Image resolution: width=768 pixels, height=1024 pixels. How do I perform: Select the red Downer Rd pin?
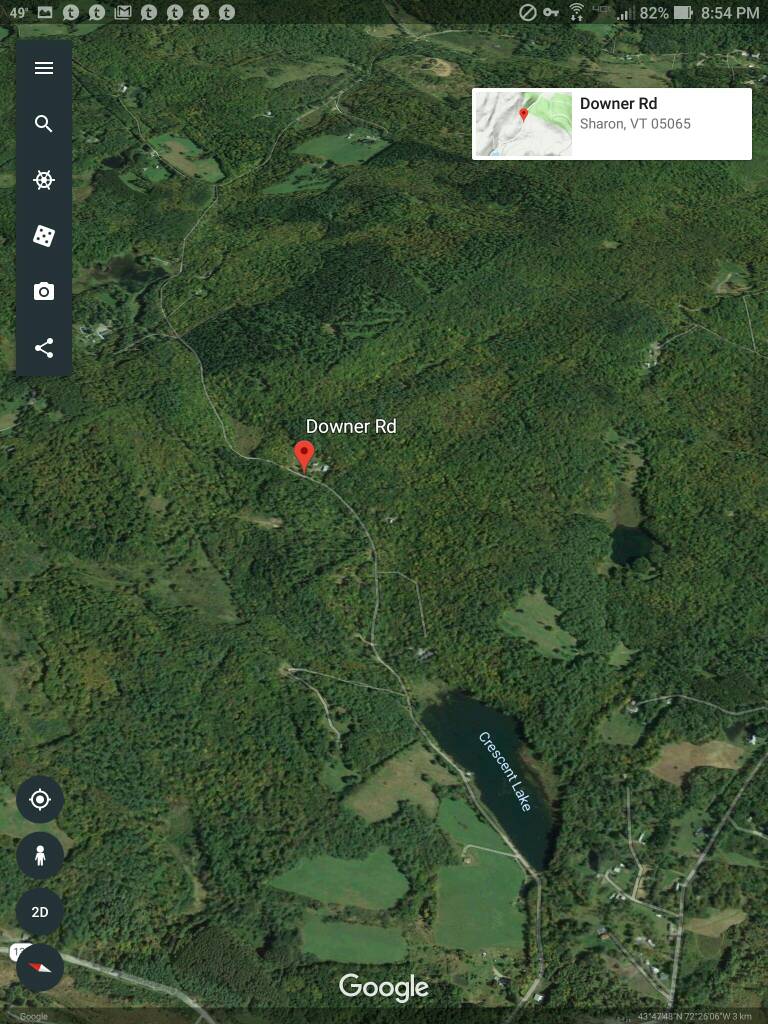(304, 456)
